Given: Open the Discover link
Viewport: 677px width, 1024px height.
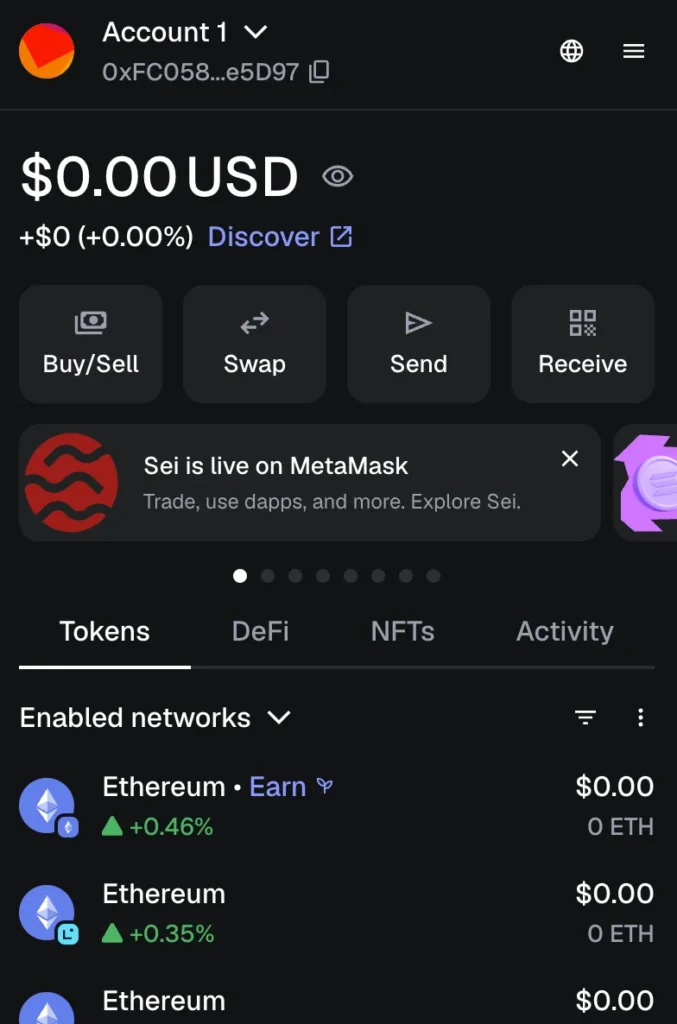Looking at the screenshot, I should coord(279,237).
